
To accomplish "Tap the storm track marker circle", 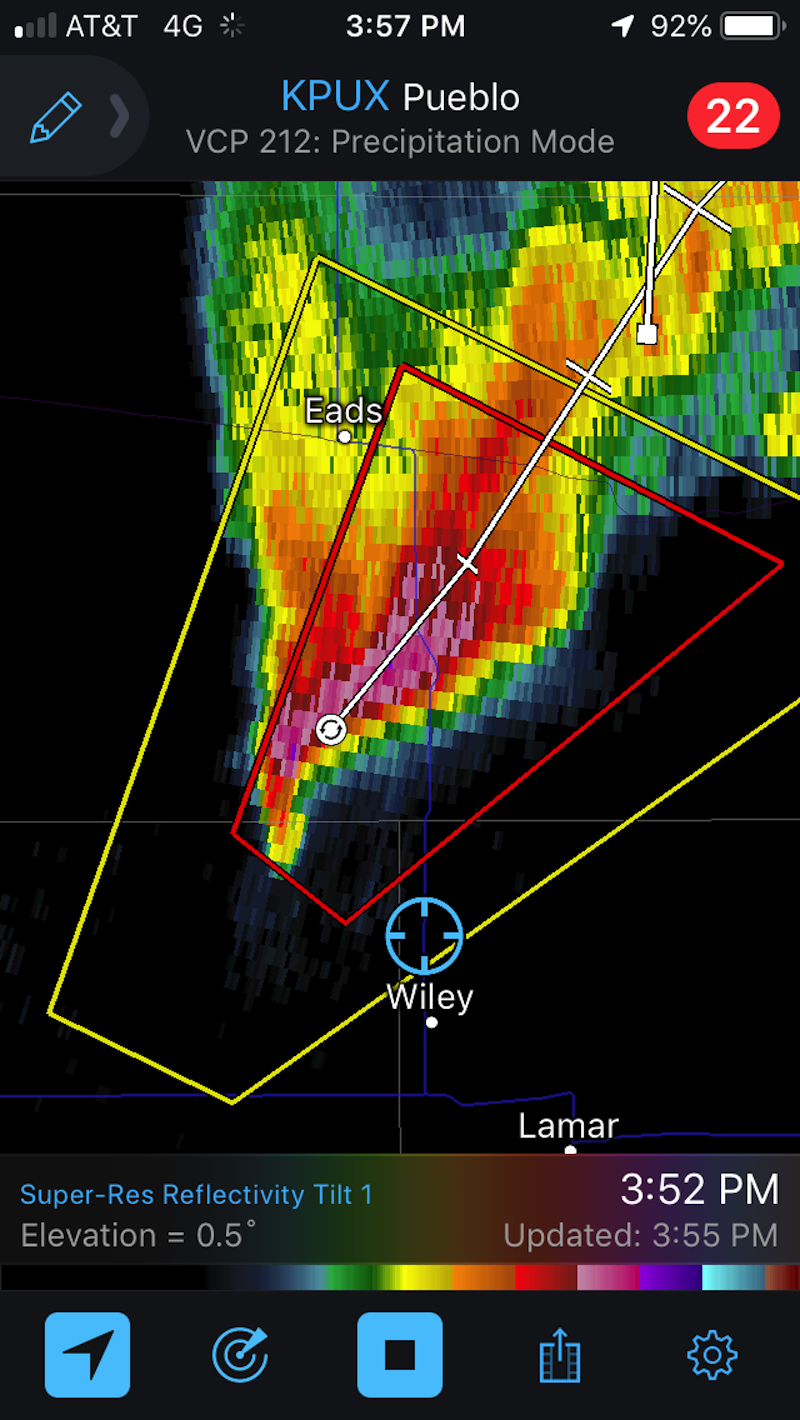I will coord(331,730).
